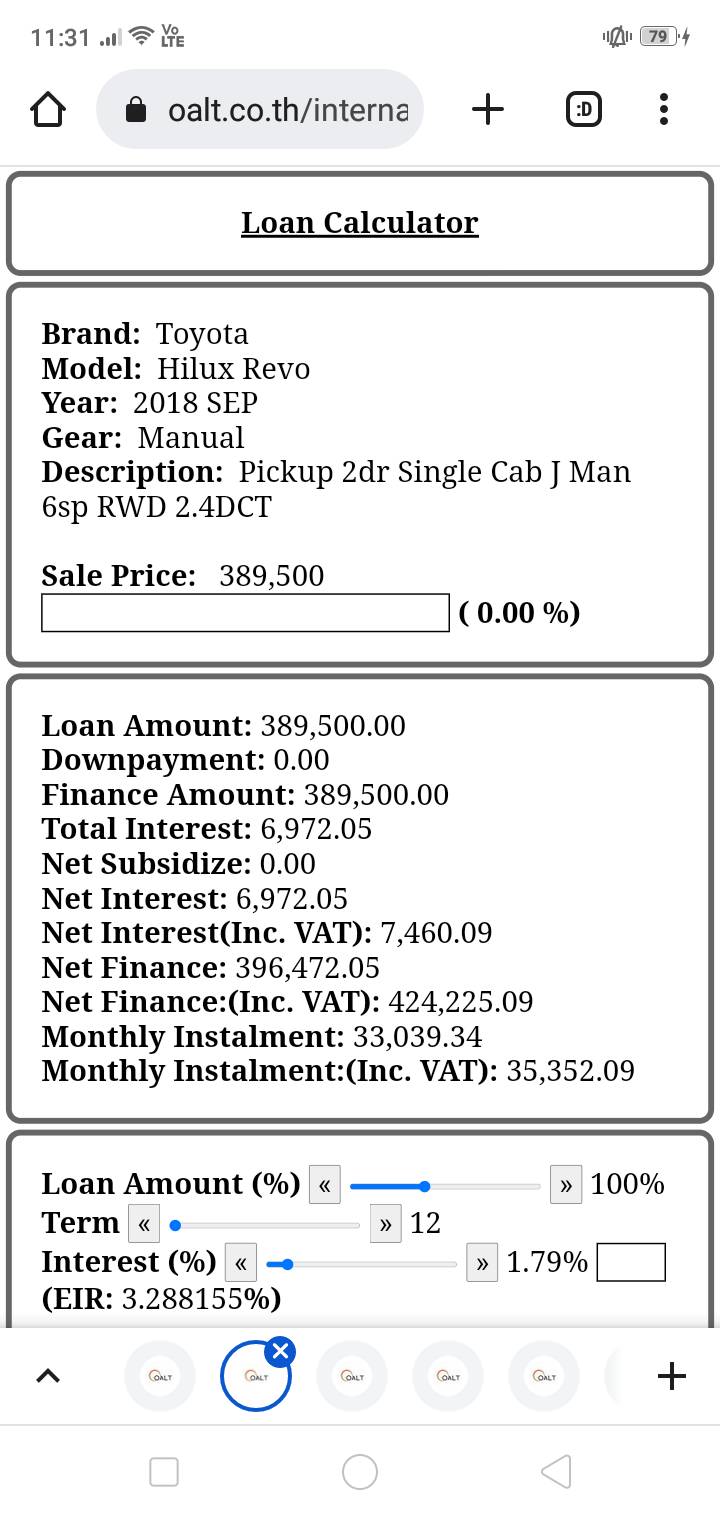The height and width of the screenshot is (1520, 720).
Task: Decrease the Term with the « button
Action: tap(144, 1224)
